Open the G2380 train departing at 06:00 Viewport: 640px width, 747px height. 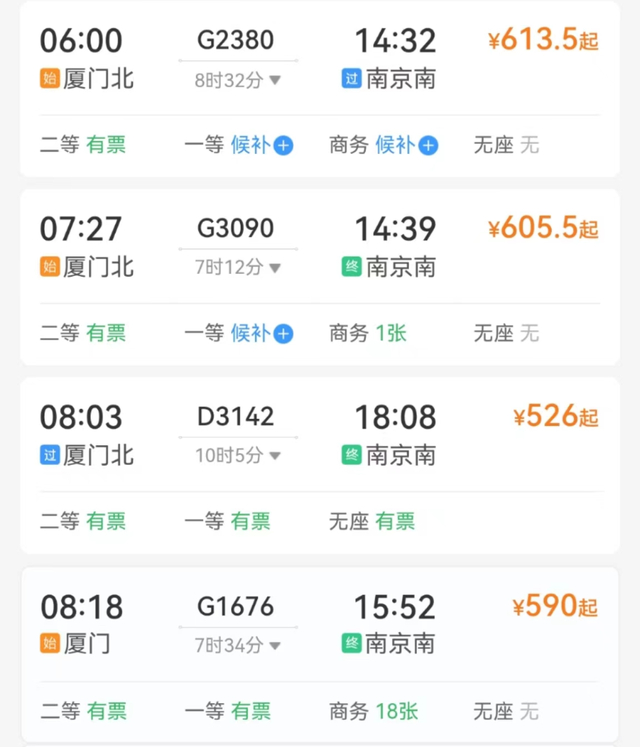pos(235,40)
